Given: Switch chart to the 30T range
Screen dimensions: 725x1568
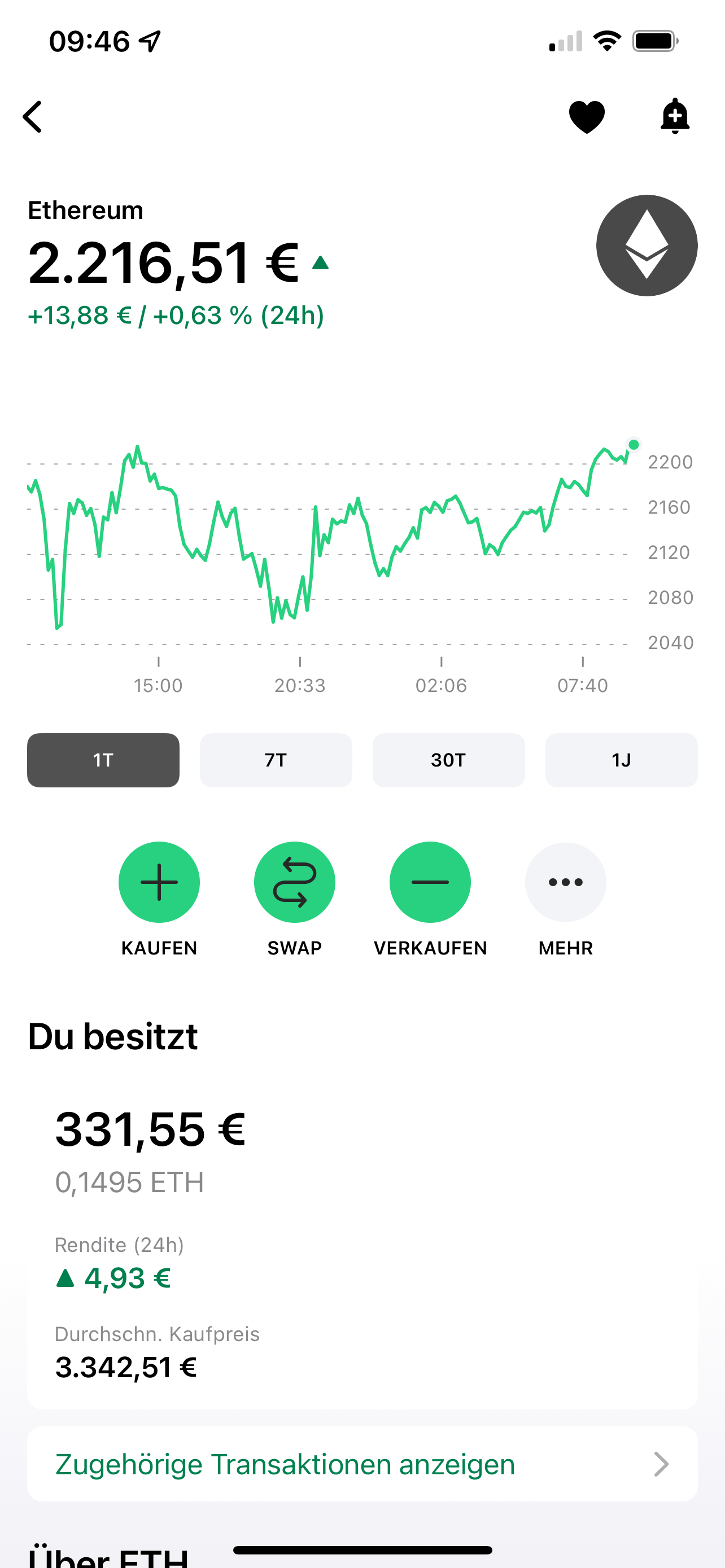Looking at the screenshot, I should [449, 760].
